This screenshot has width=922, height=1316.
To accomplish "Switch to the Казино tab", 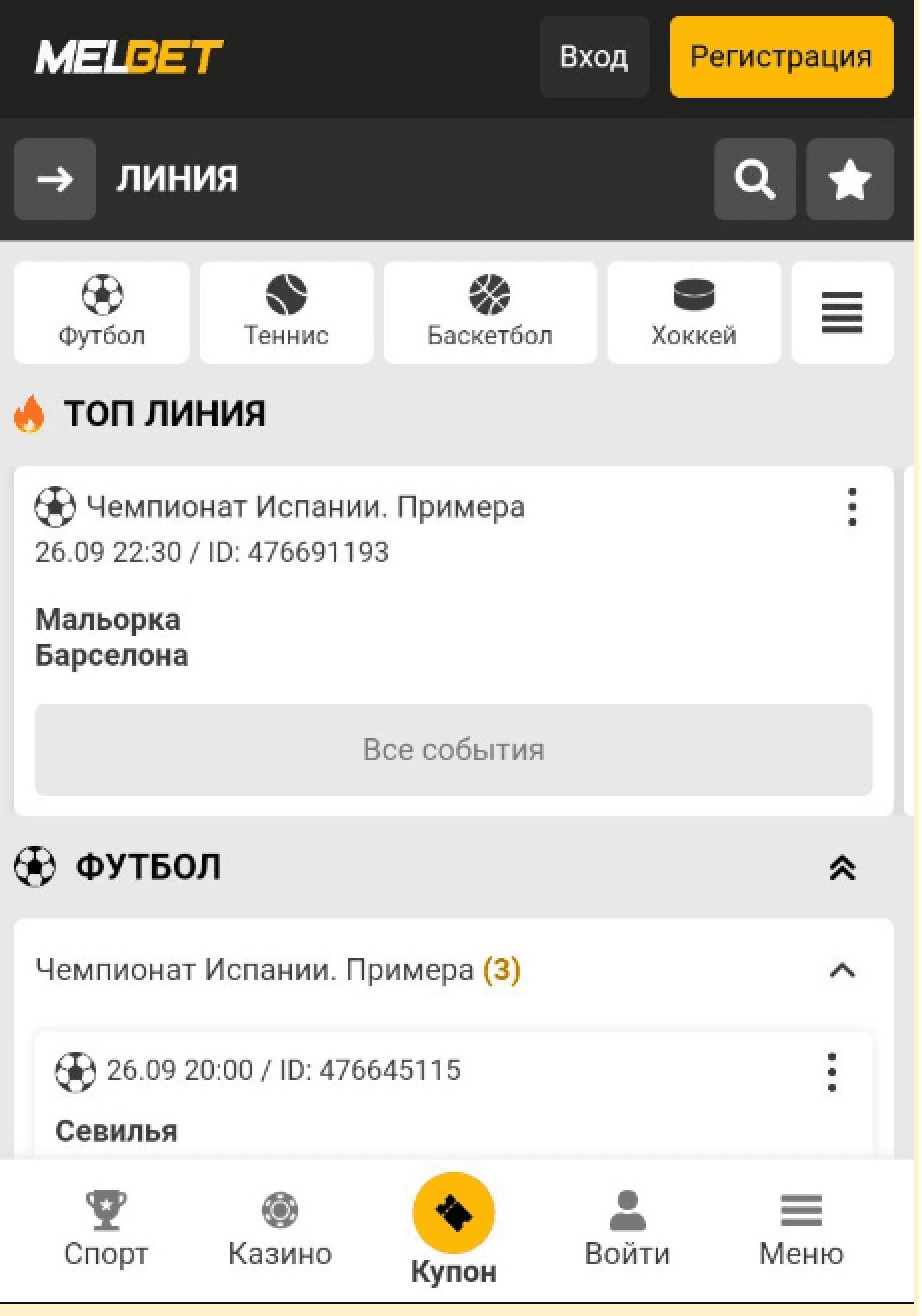I will tap(279, 1228).
